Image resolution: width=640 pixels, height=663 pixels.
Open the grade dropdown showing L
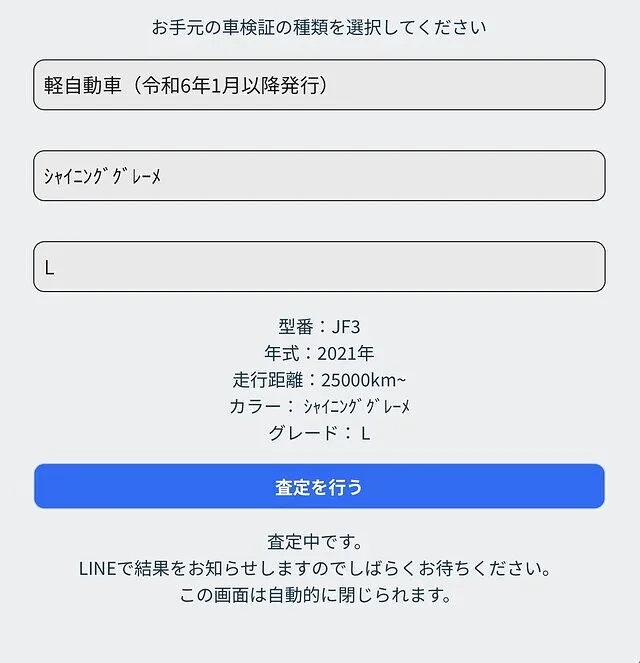coord(319,267)
